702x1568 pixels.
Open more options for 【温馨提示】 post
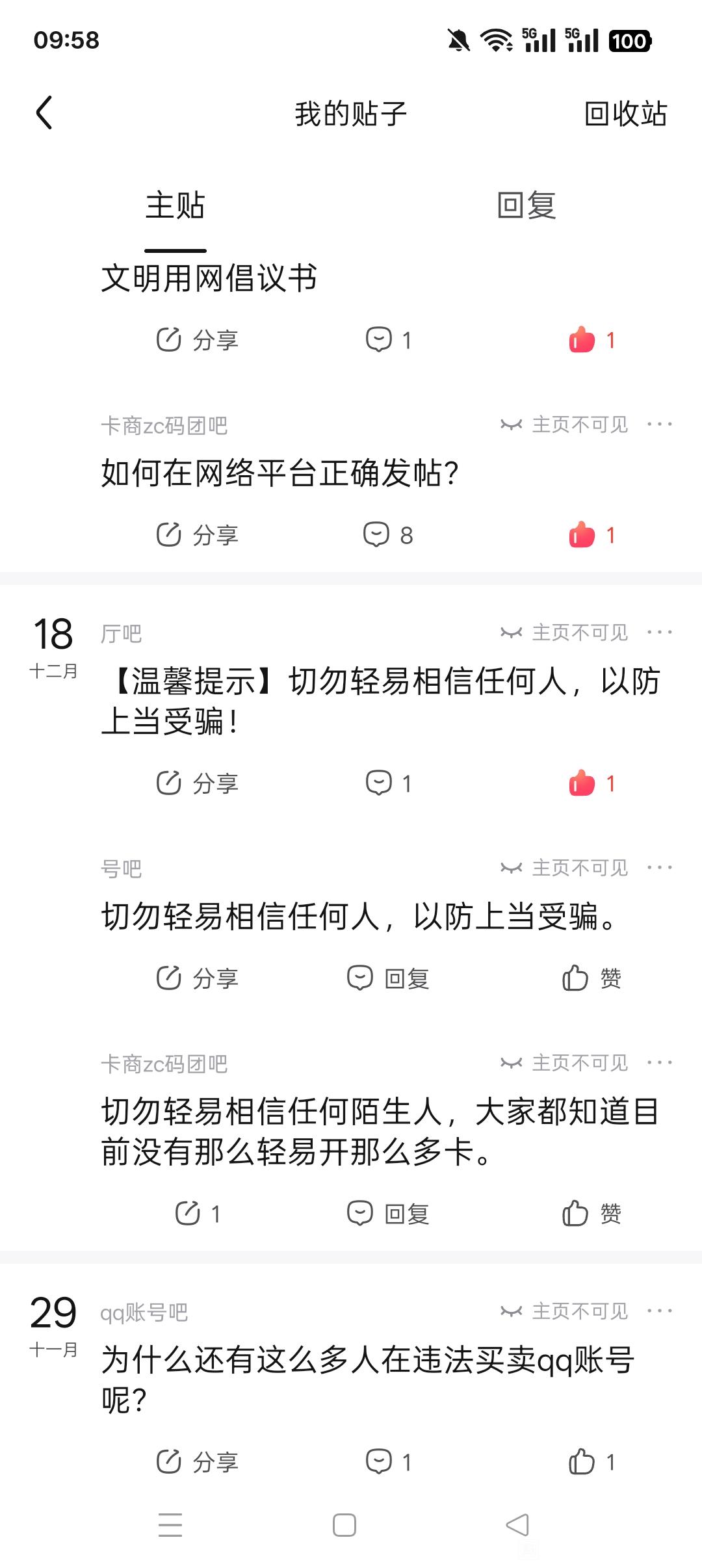point(660,633)
